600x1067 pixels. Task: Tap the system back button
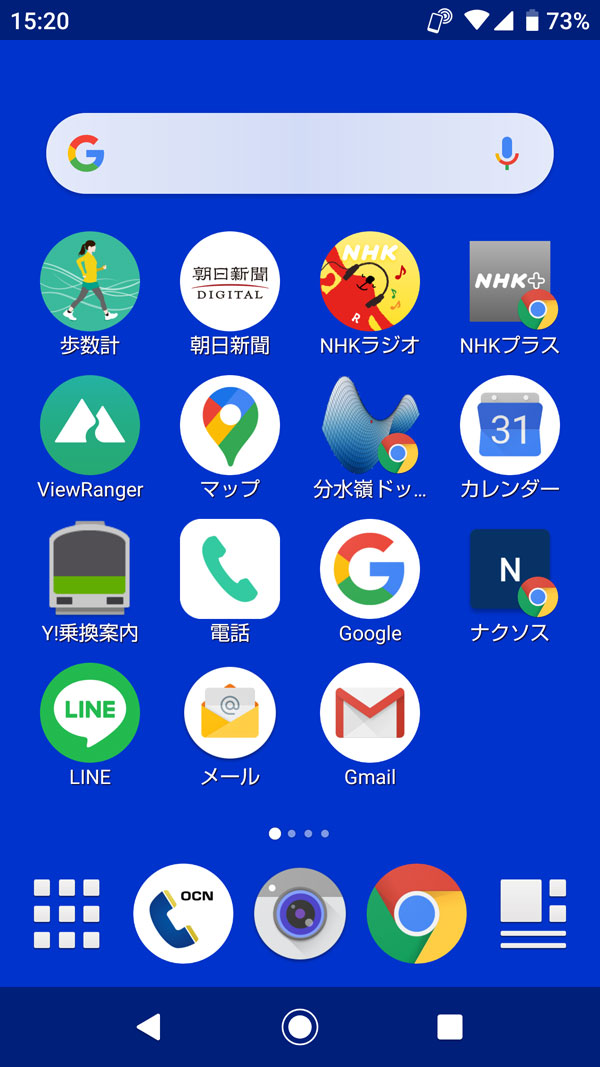click(x=149, y=1026)
